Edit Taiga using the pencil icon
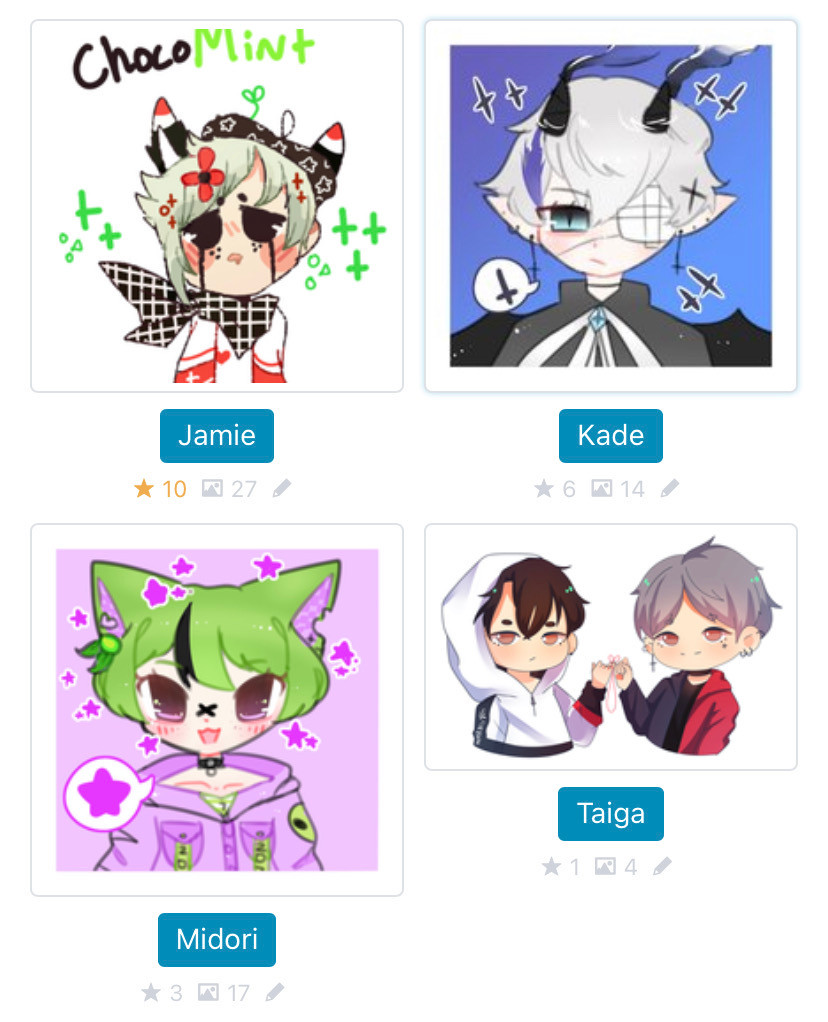 [x=662, y=866]
